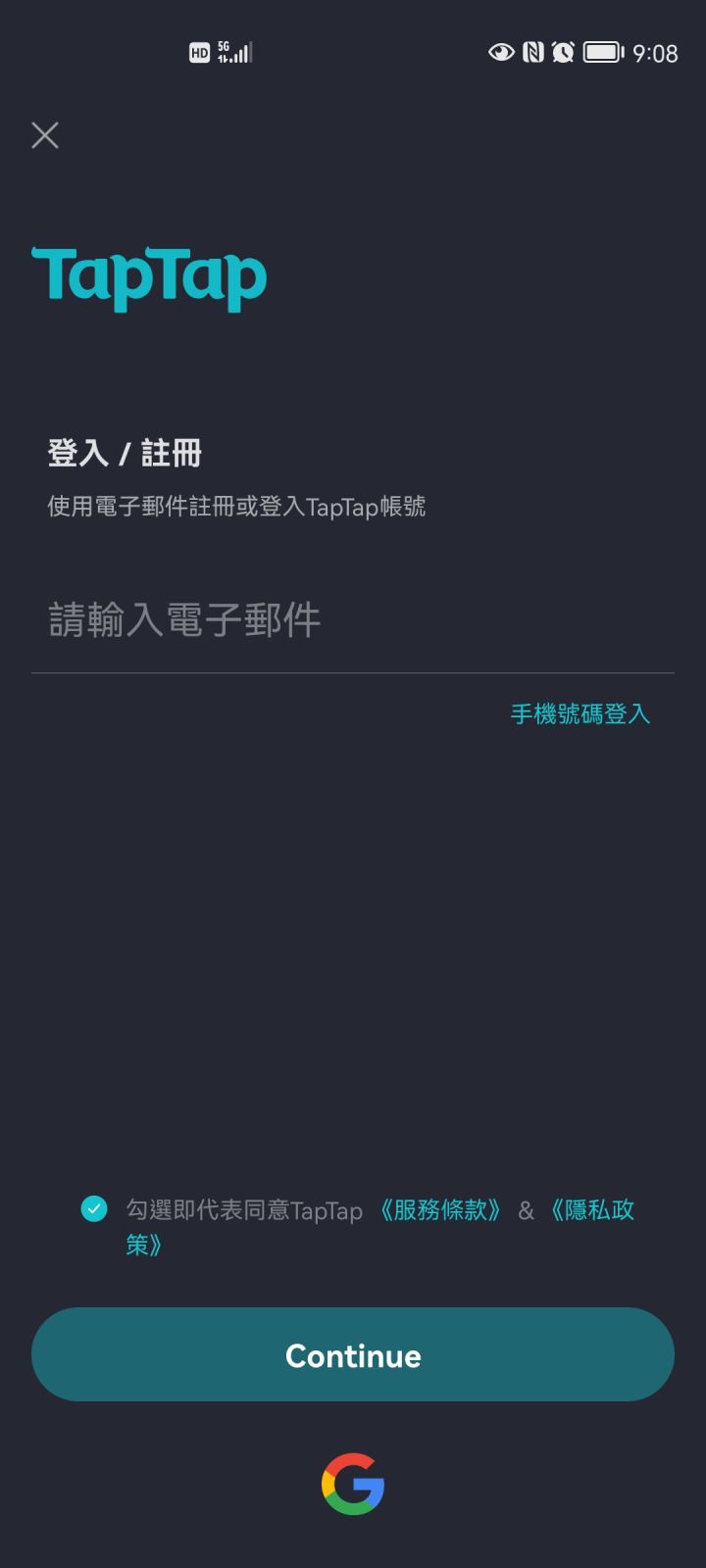Click the 9:08 clock in the status bar

652,52
